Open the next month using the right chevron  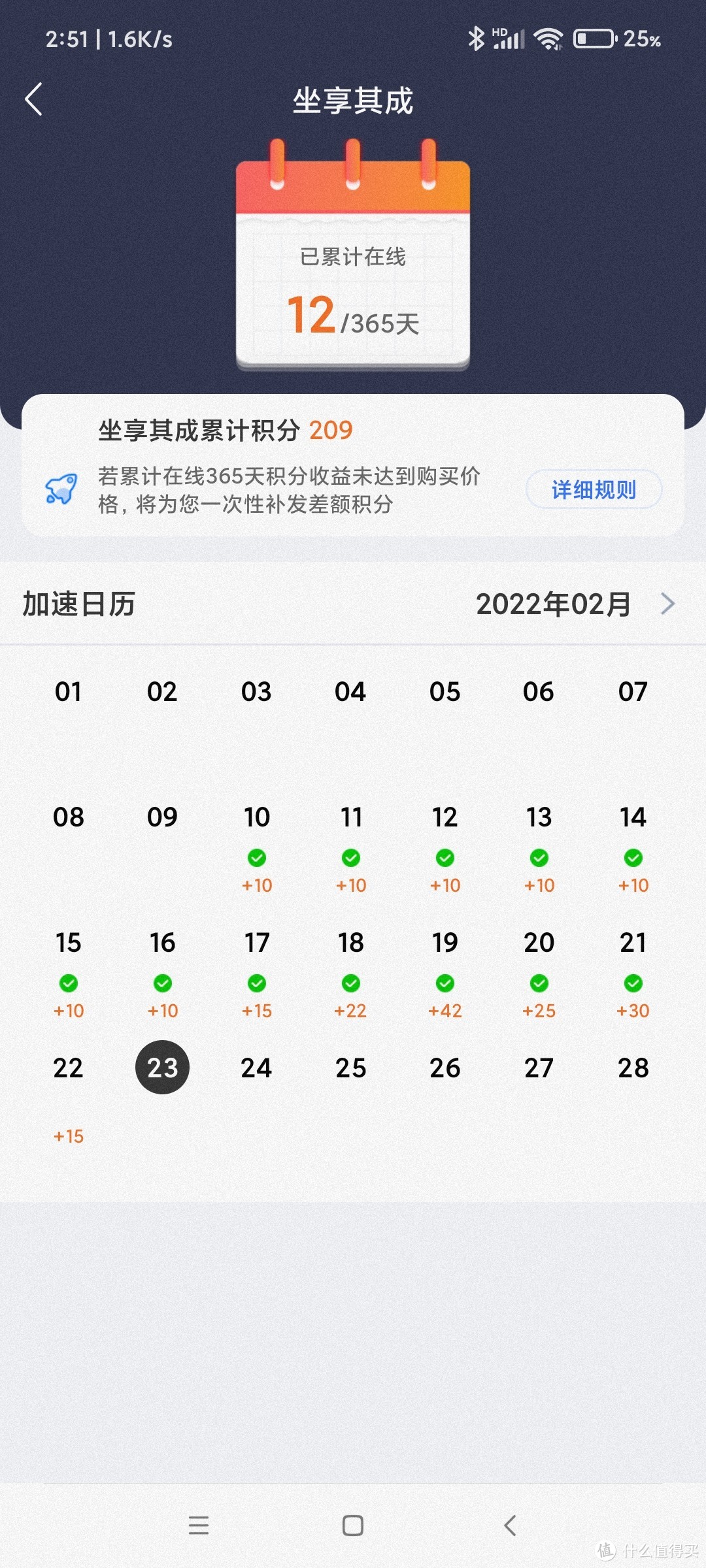[x=668, y=604]
